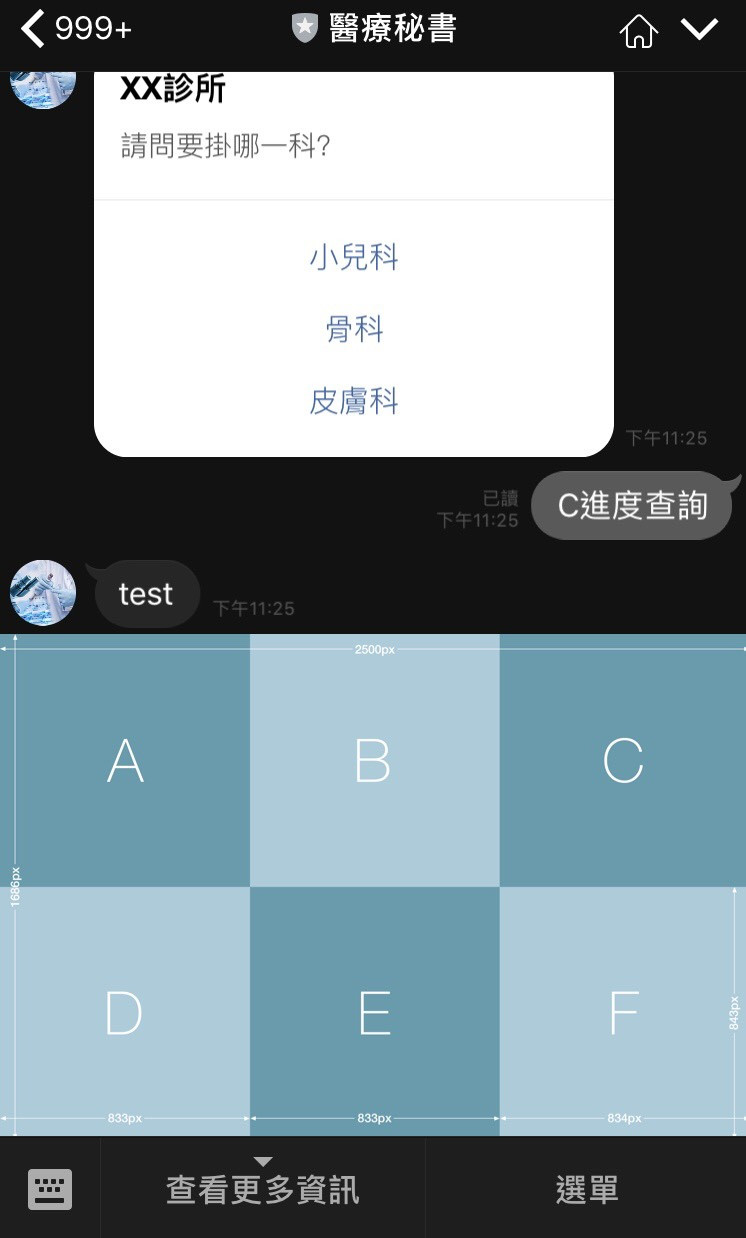Tap rich menu tile B
The height and width of the screenshot is (1238, 746).
373,761
